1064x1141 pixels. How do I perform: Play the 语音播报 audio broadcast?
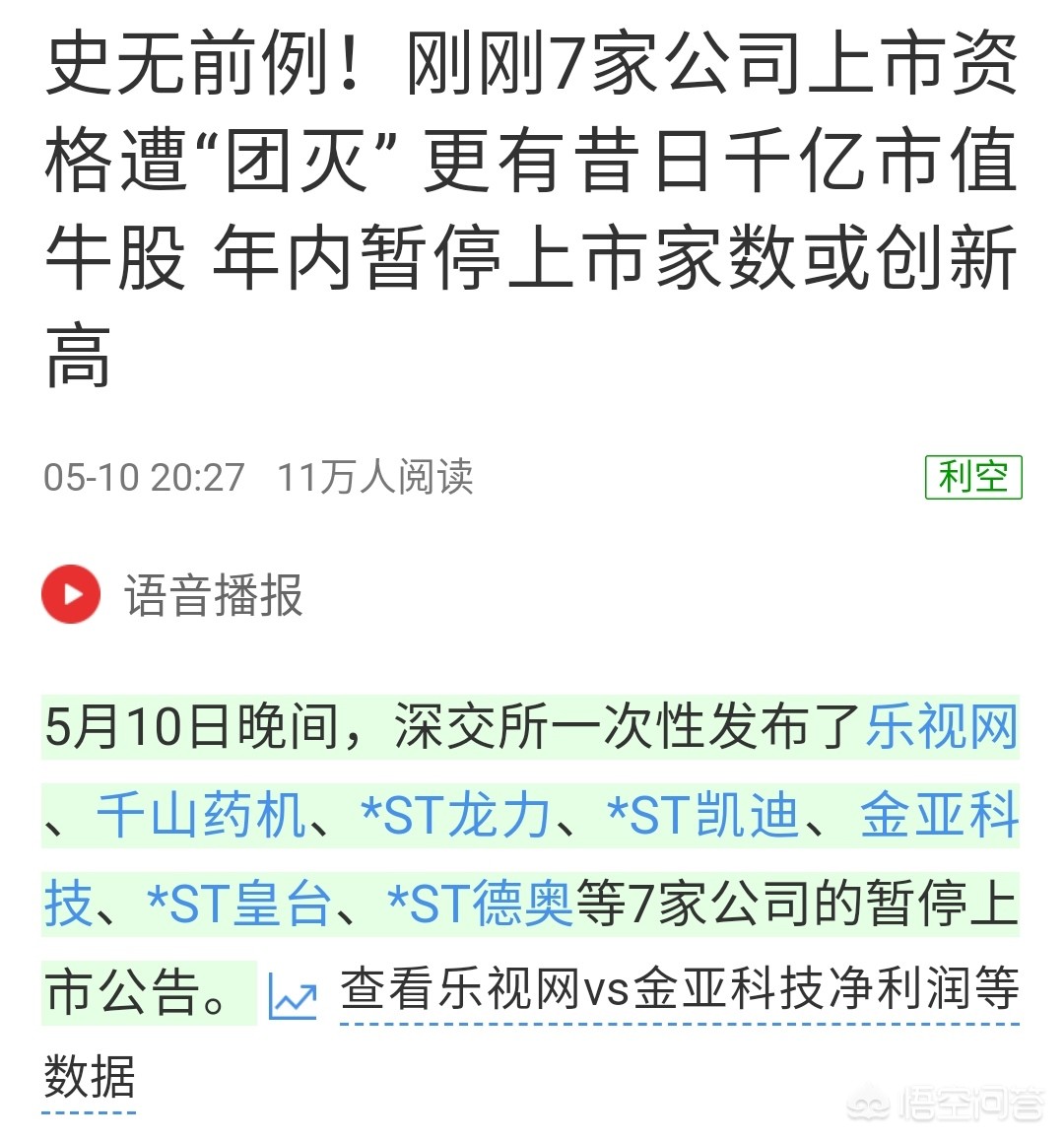click(71, 594)
